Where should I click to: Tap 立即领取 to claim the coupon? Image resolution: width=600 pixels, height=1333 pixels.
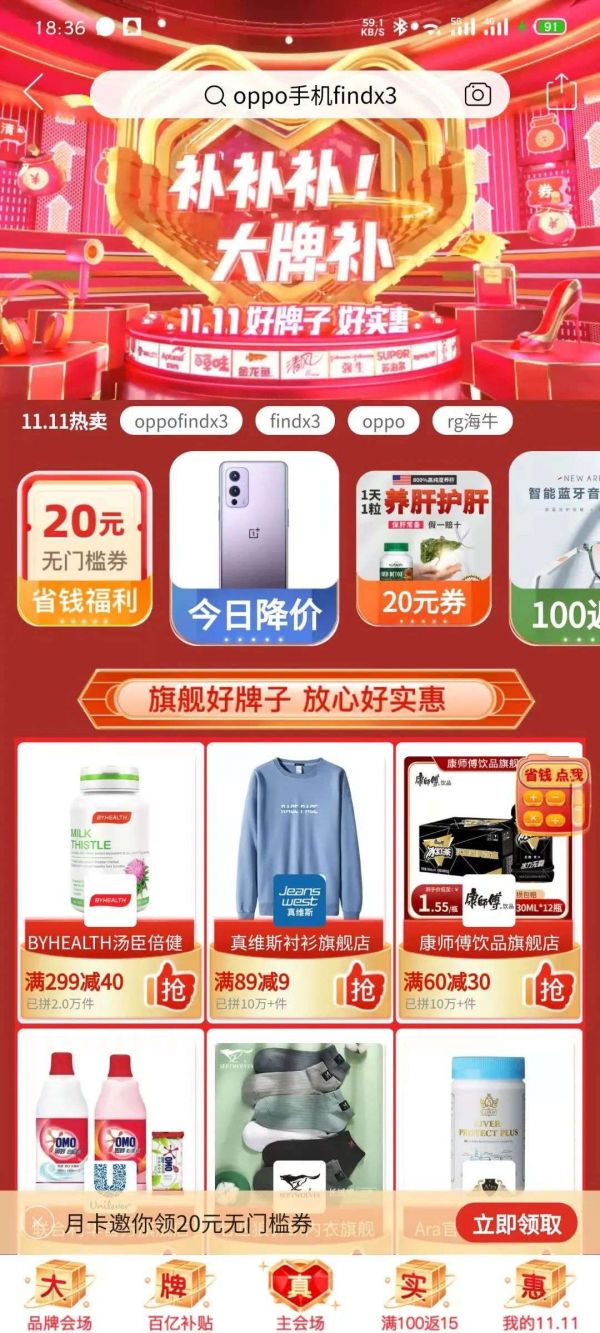pyautogui.click(x=524, y=1223)
